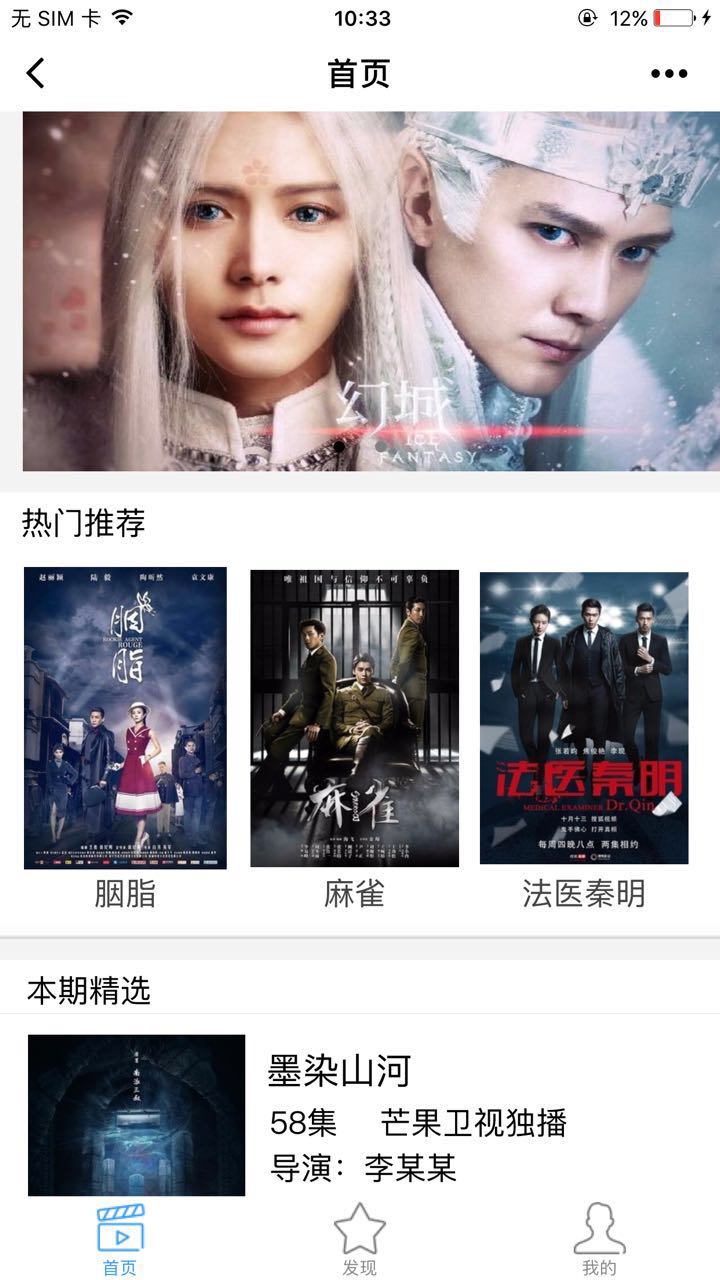
Task: Open the 幻城 Ice Fantasy banner
Action: [370, 291]
